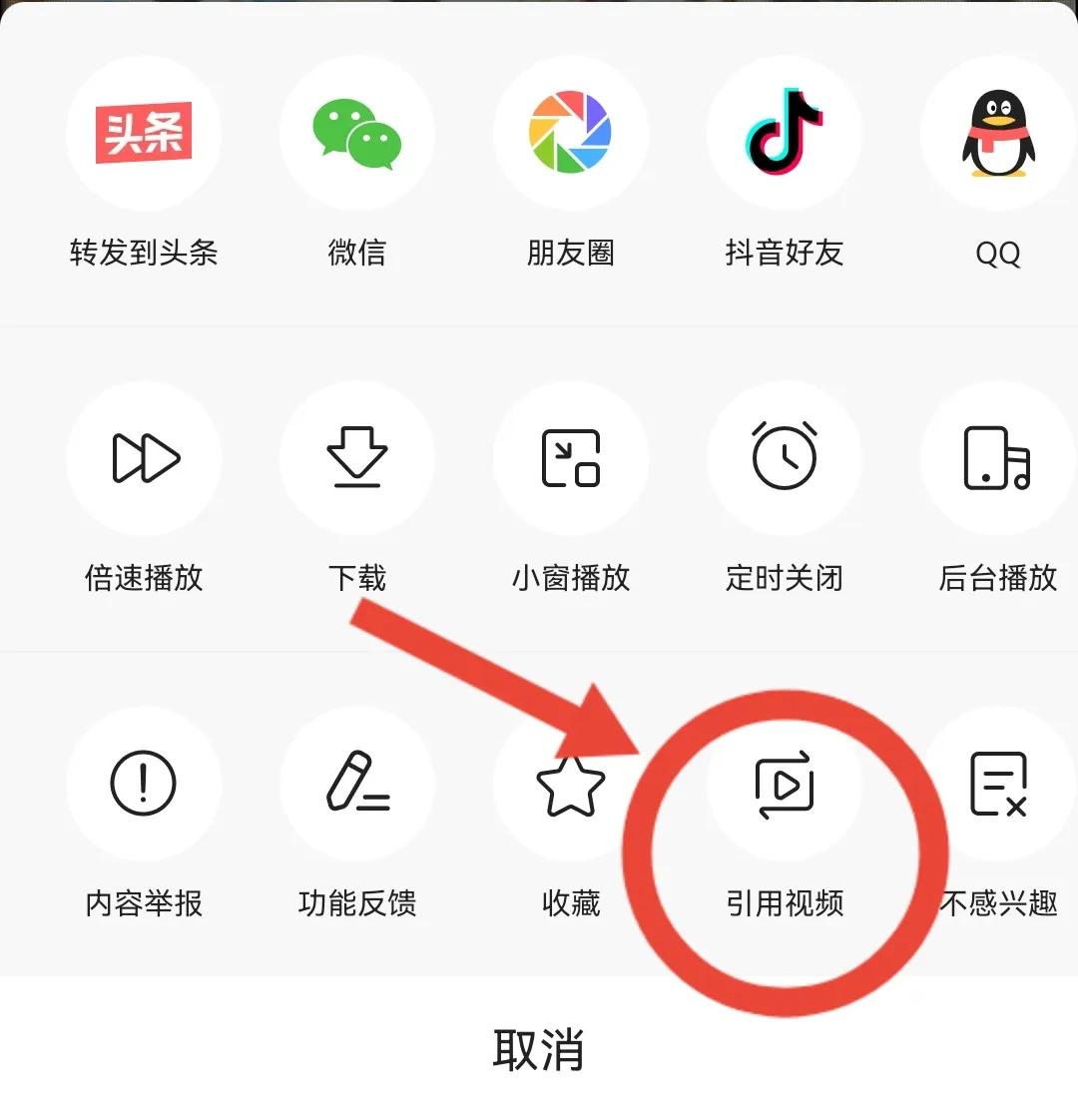Add the video to 收藏
This screenshot has width=1078, height=1120.
pos(571,785)
